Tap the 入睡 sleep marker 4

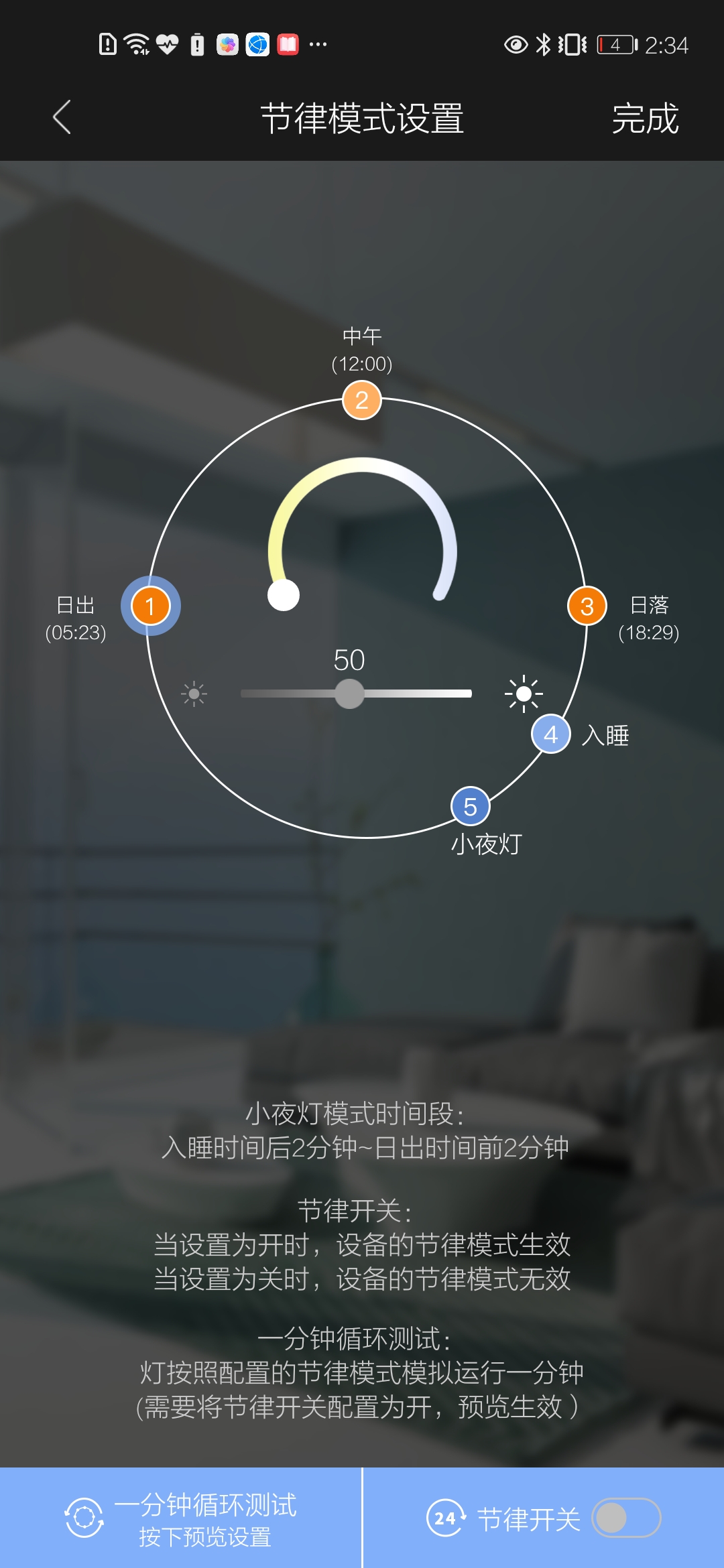[550, 736]
